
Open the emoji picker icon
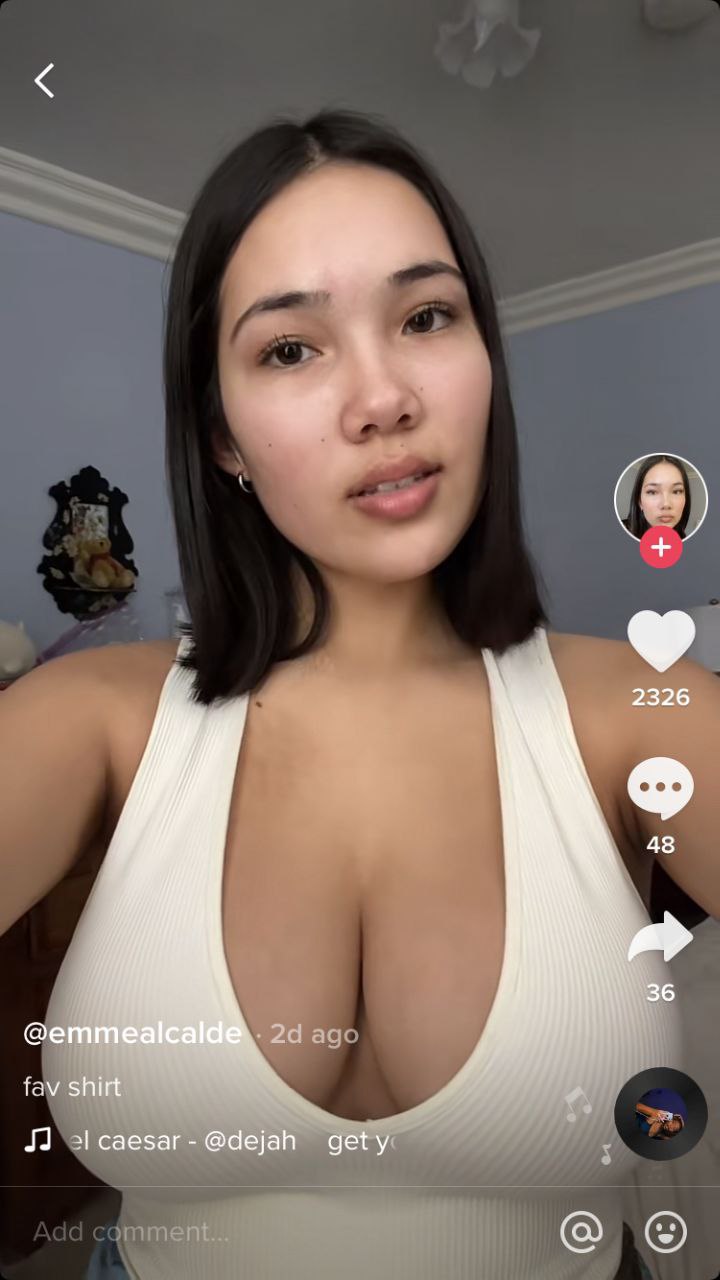(666, 1232)
